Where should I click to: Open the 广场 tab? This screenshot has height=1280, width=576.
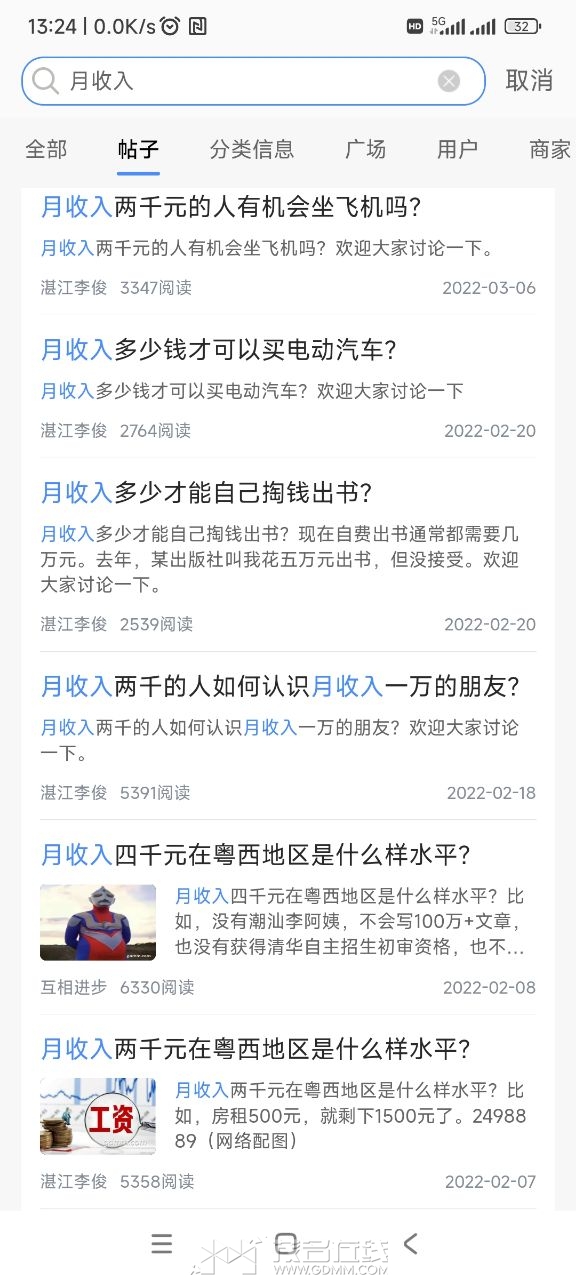click(365, 149)
